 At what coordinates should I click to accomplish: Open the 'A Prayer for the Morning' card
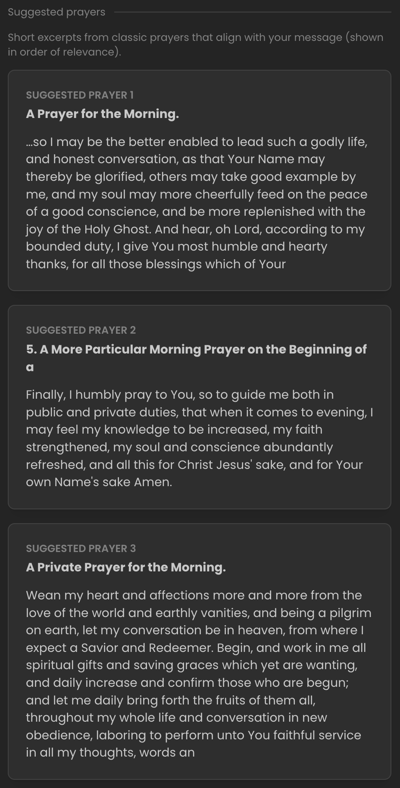(x=199, y=180)
